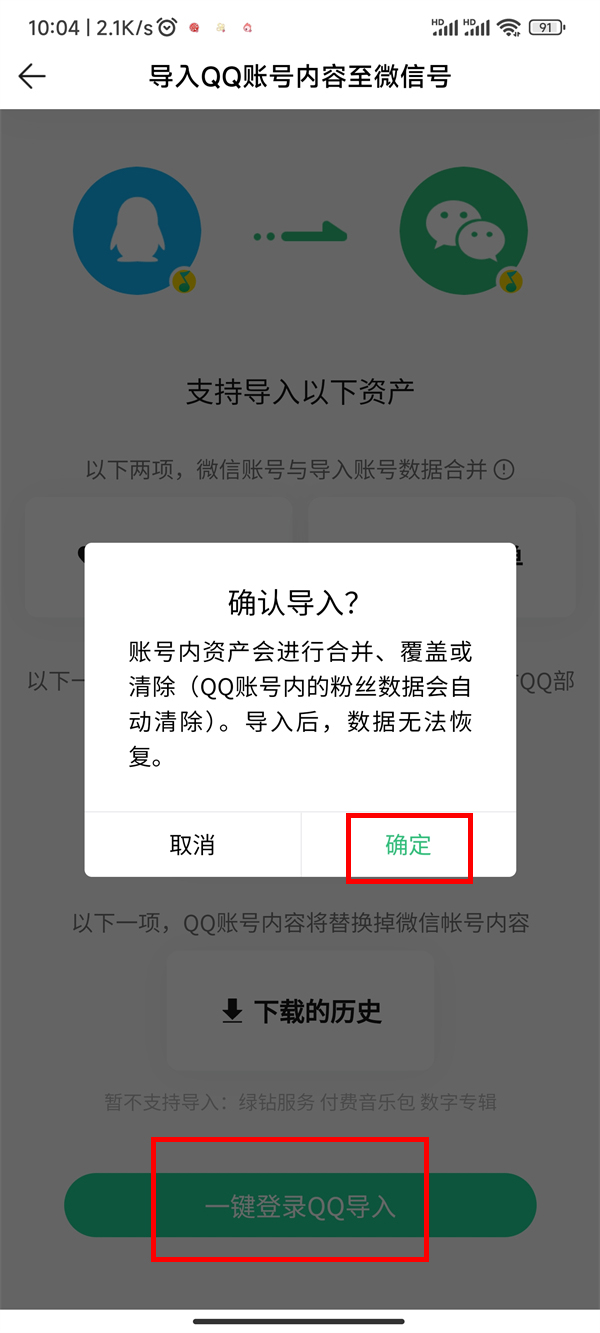Tap the 一键登录QQ导入 button
This screenshot has width=600, height=1333.
[x=300, y=1206]
